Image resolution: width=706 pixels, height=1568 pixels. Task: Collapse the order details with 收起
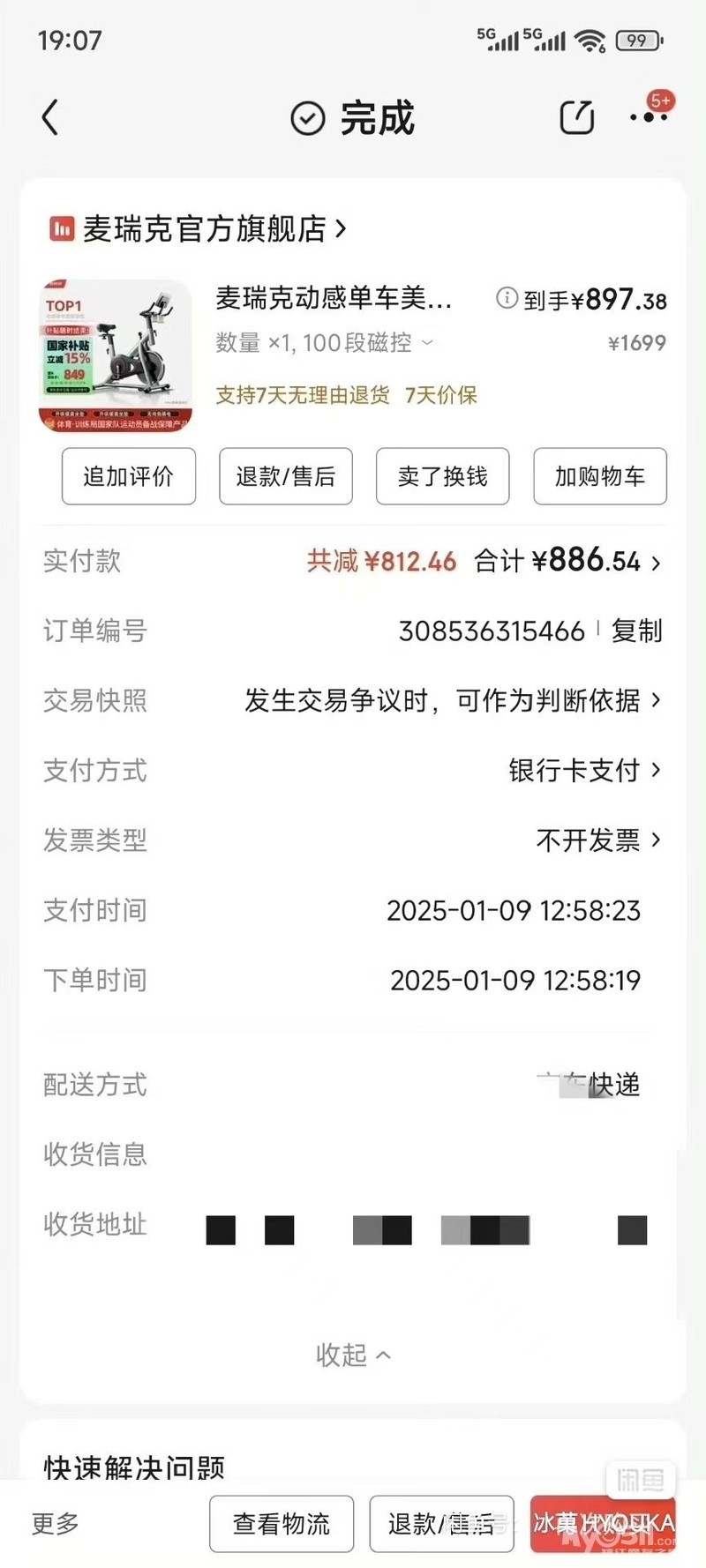click(353, 1355)
